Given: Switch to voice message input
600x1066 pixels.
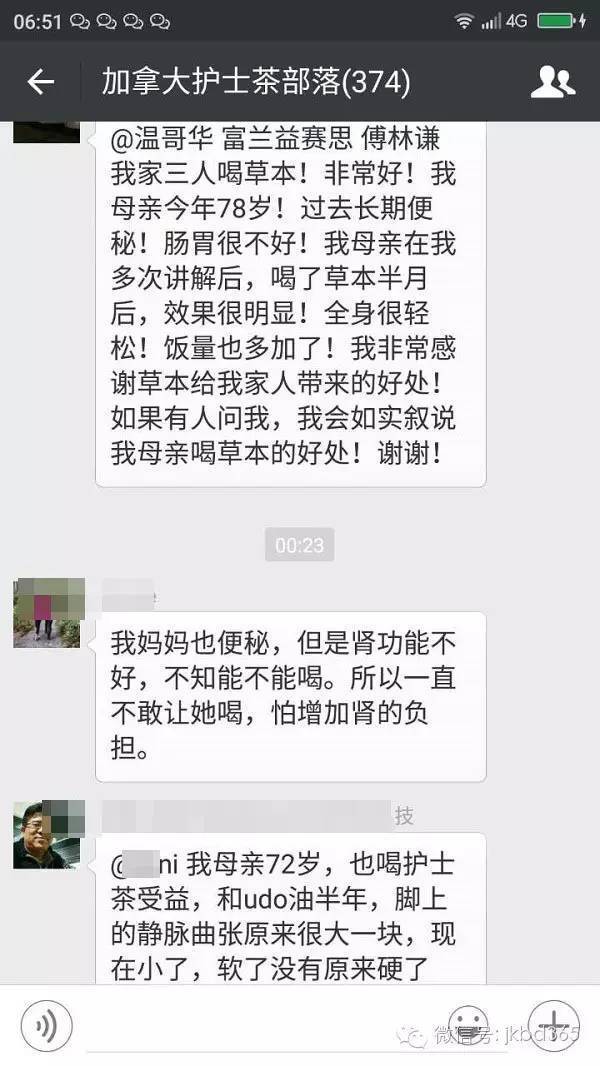Looking at the screenshot, I should tap(47, 1026).
